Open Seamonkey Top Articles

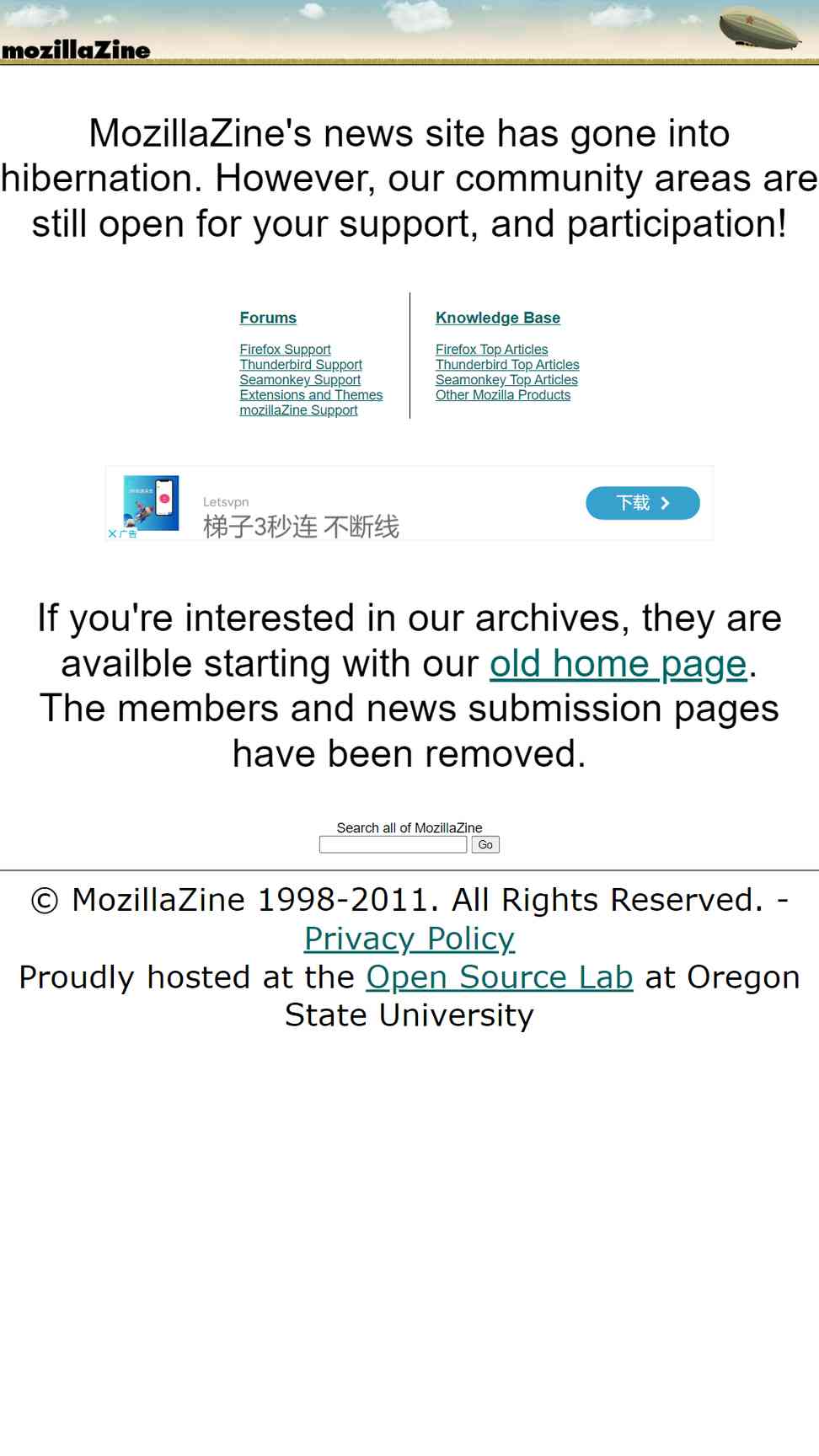pos(506,379)
